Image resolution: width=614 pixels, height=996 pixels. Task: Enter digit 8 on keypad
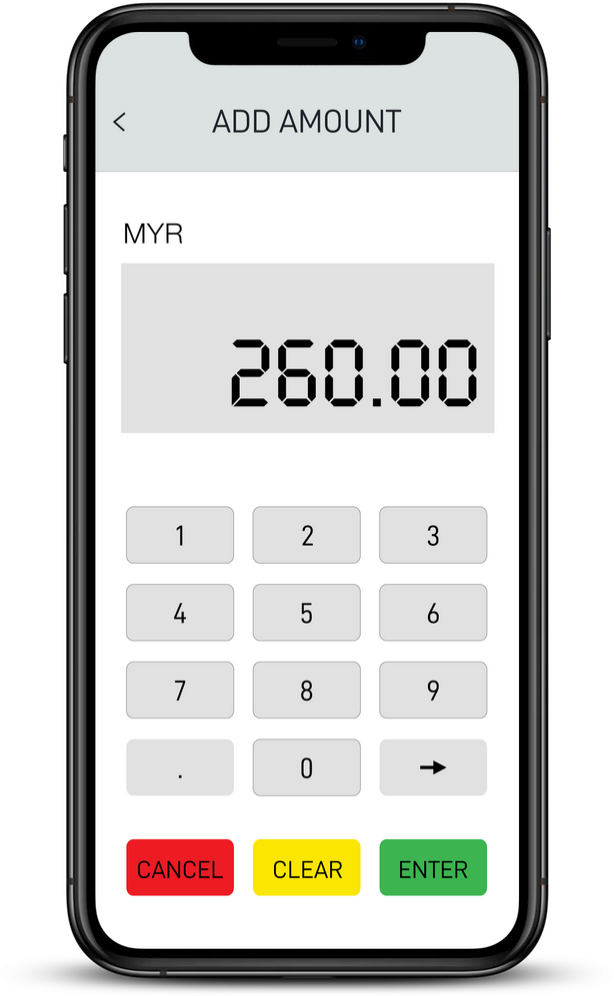(x=306, y=690)
